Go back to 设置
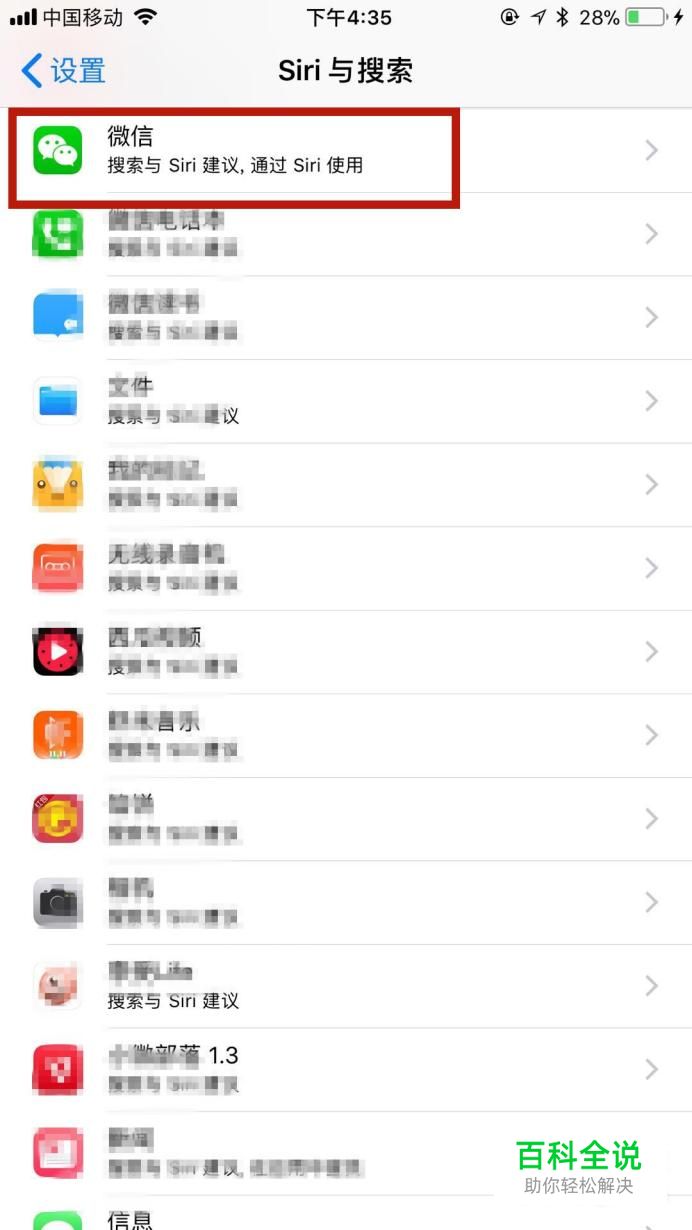 [x=62, y=71]
